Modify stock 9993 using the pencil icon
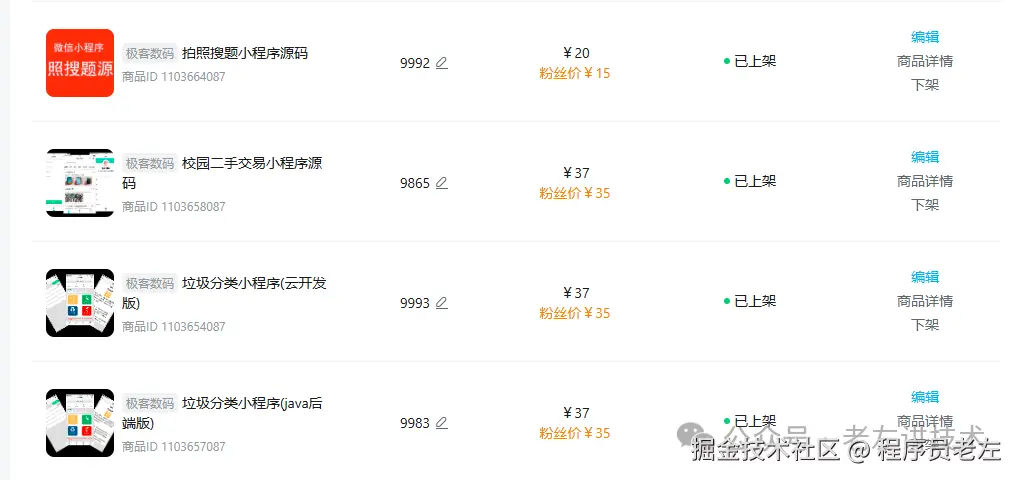This screenshot has width=1018, height=480. coord(442,303)
